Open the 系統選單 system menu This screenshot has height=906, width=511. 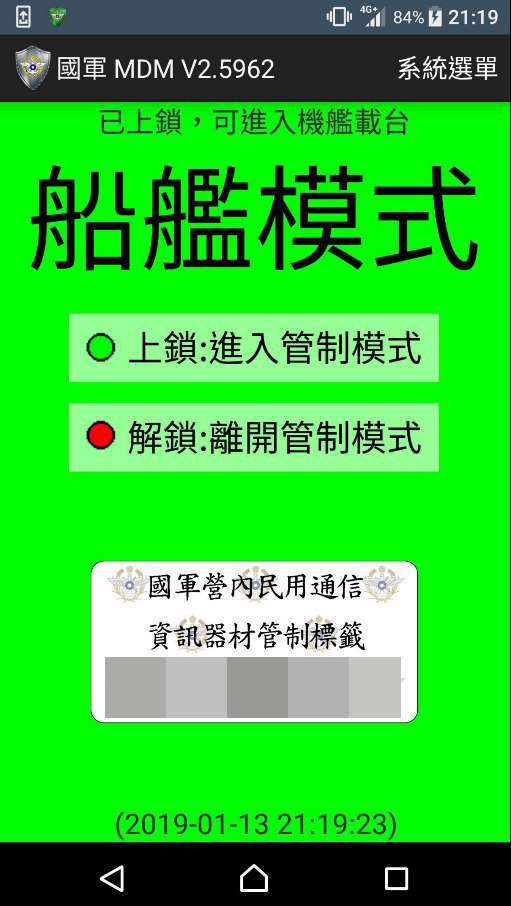tap(447, 69)
